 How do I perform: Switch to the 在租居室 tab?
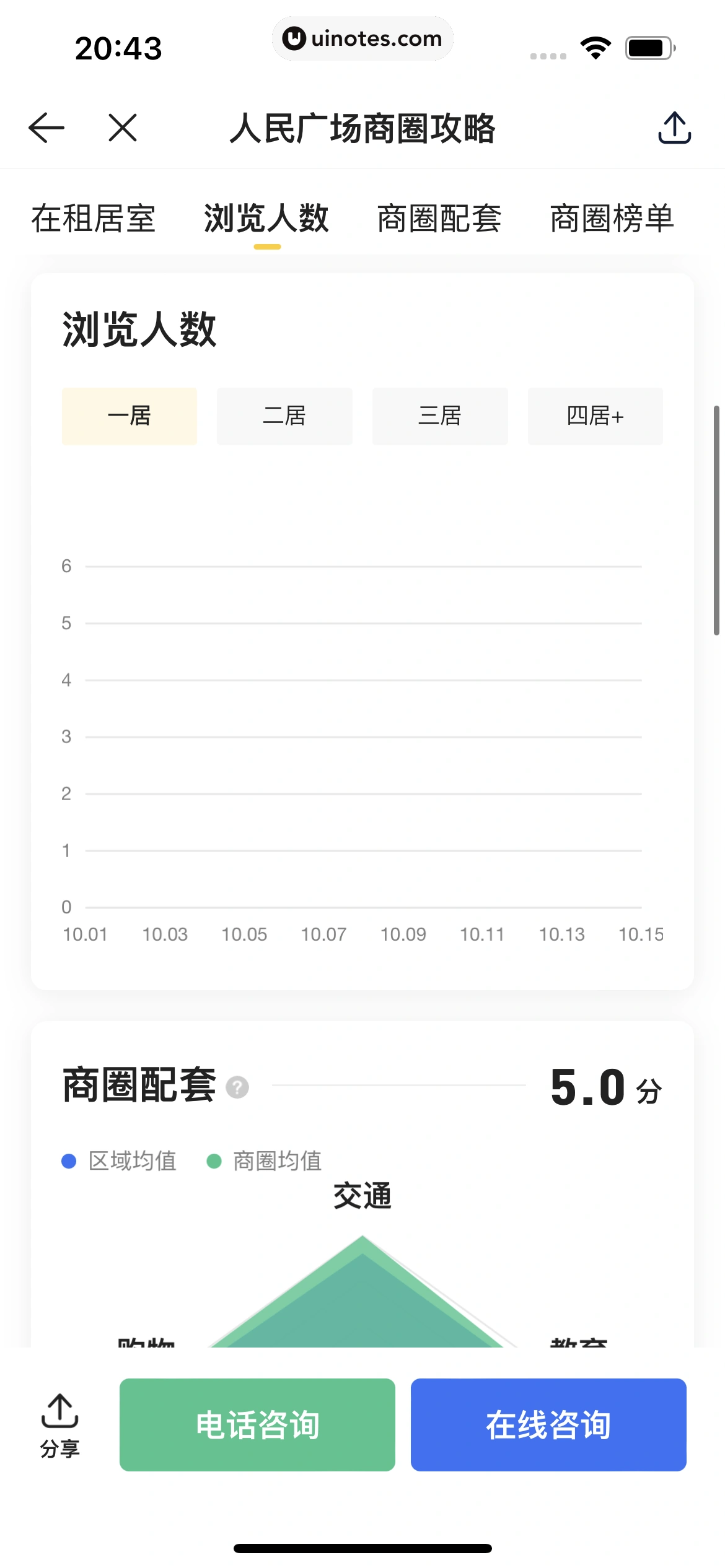[94, 219]
